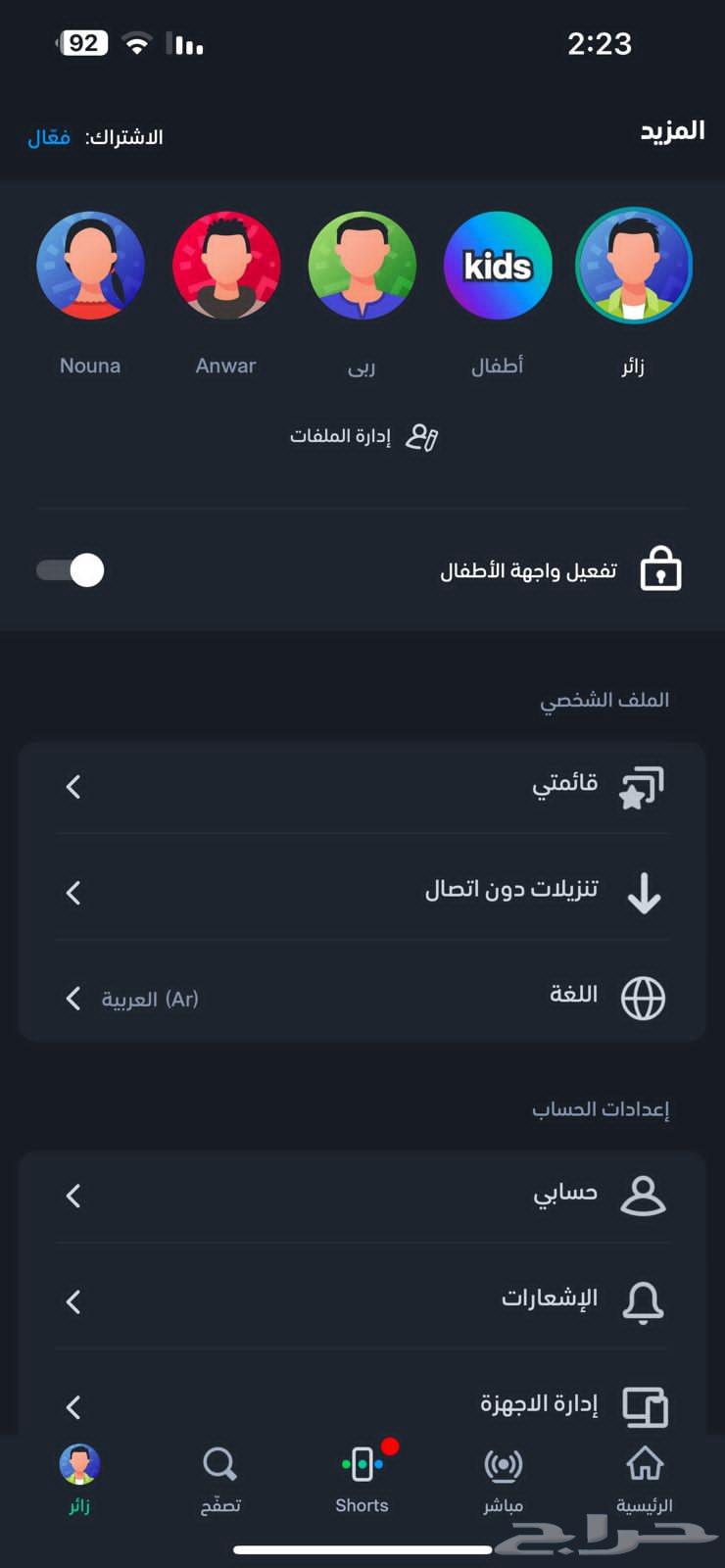The width and height of the screenshot is (725, 1568).
Task: Go to الرئيسية home tab
Action: (x=644, y=1478)
